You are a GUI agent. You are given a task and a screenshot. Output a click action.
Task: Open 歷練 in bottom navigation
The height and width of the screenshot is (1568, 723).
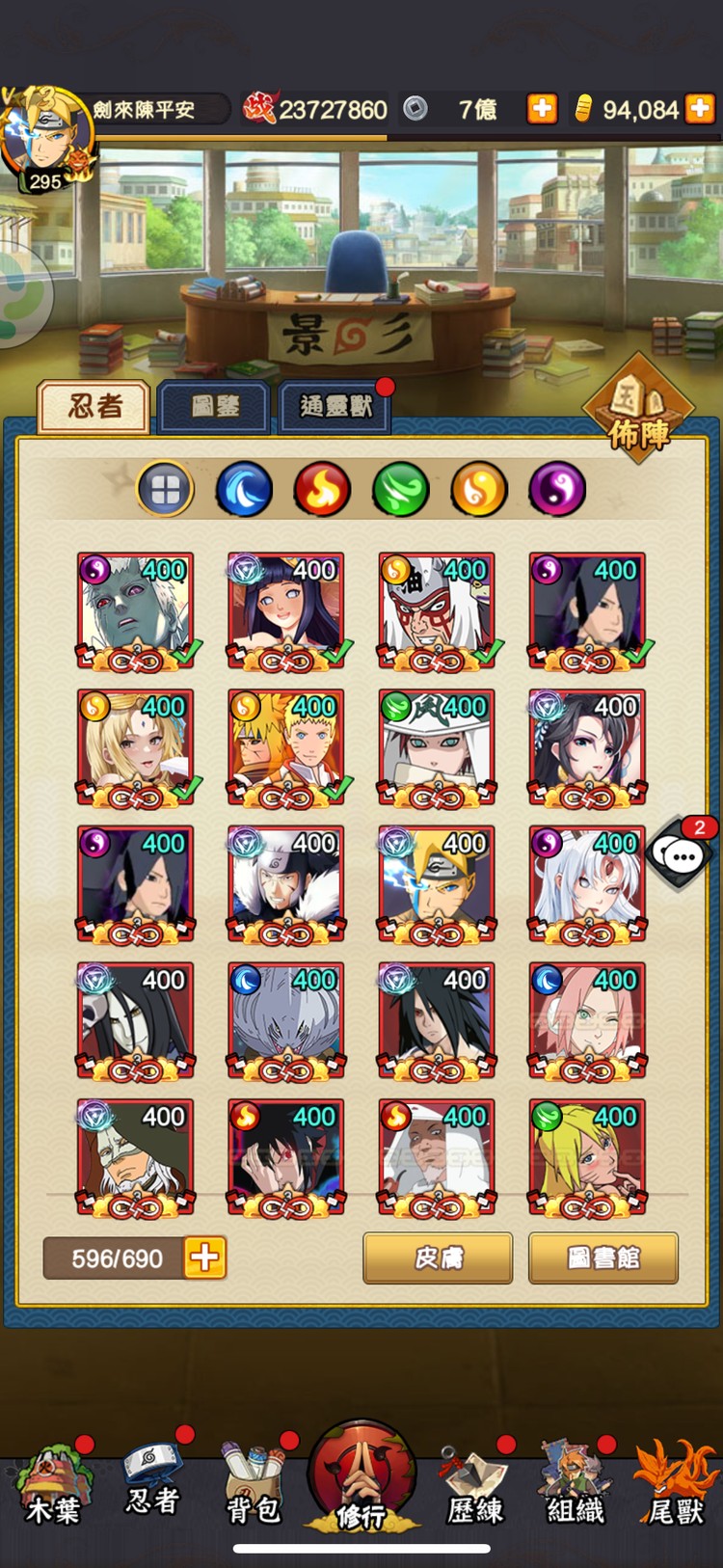[x=474, y=1490]
